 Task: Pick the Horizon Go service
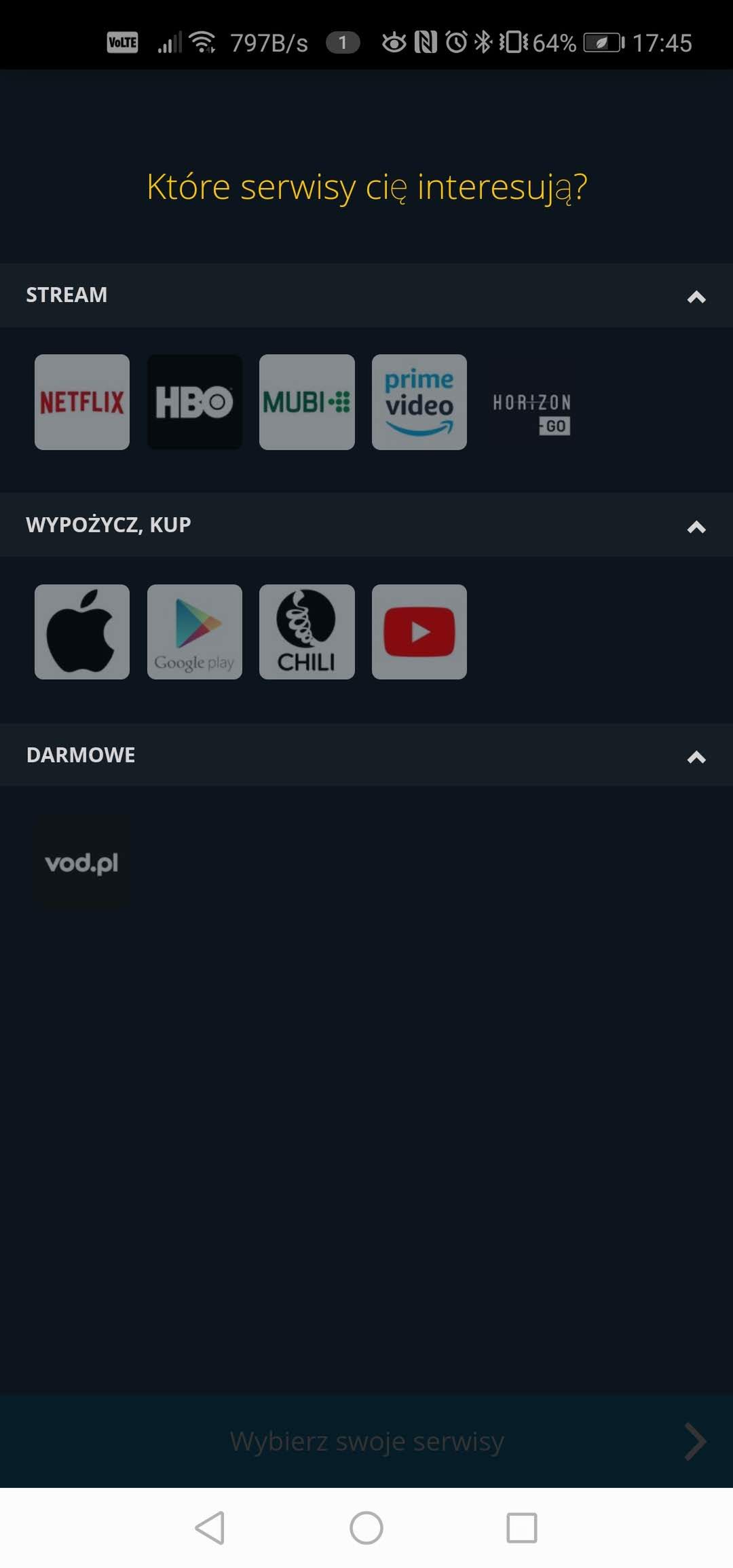pos(531,402)
